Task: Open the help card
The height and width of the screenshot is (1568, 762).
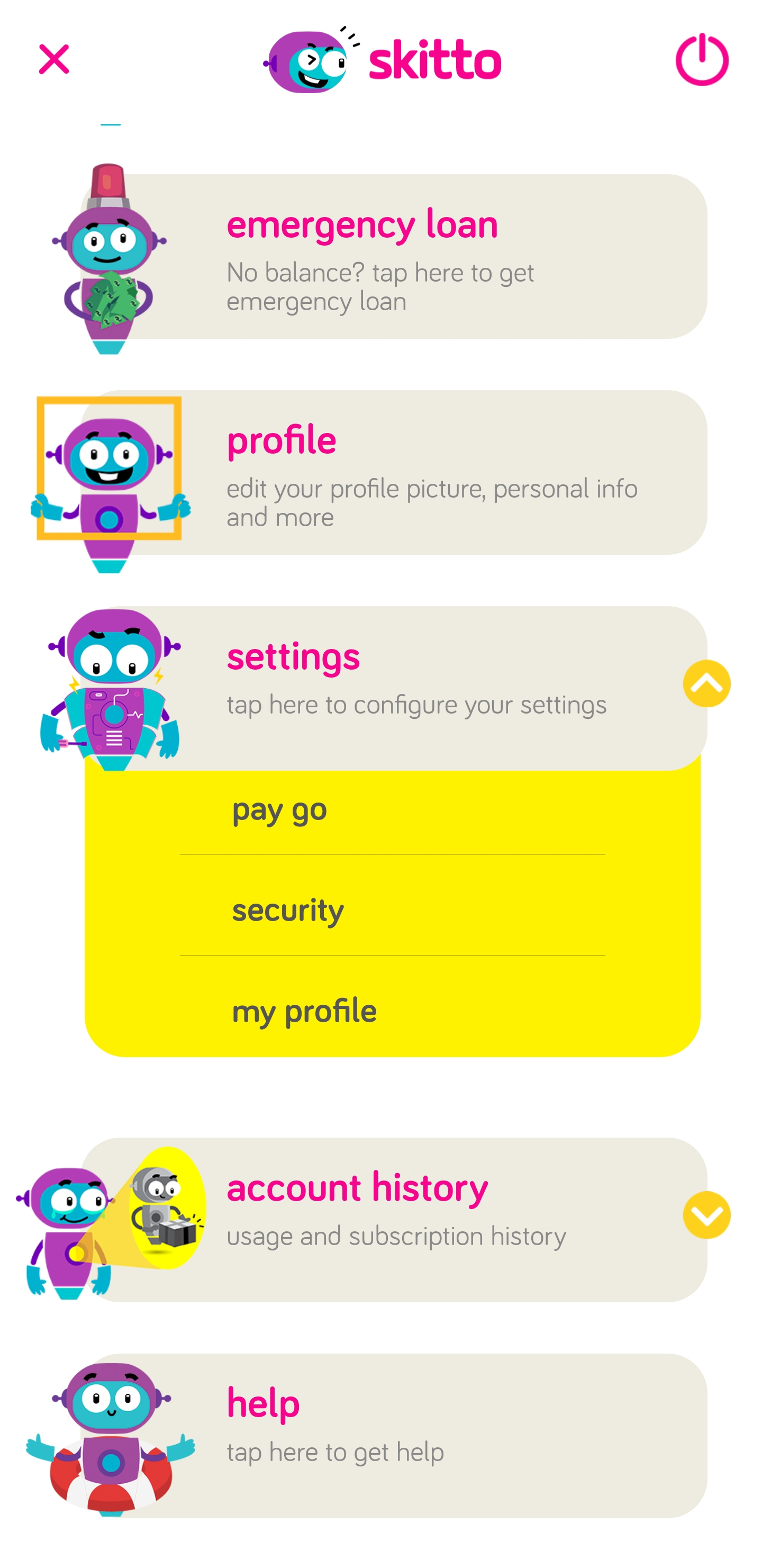Action: click(x=393, y=1435)
